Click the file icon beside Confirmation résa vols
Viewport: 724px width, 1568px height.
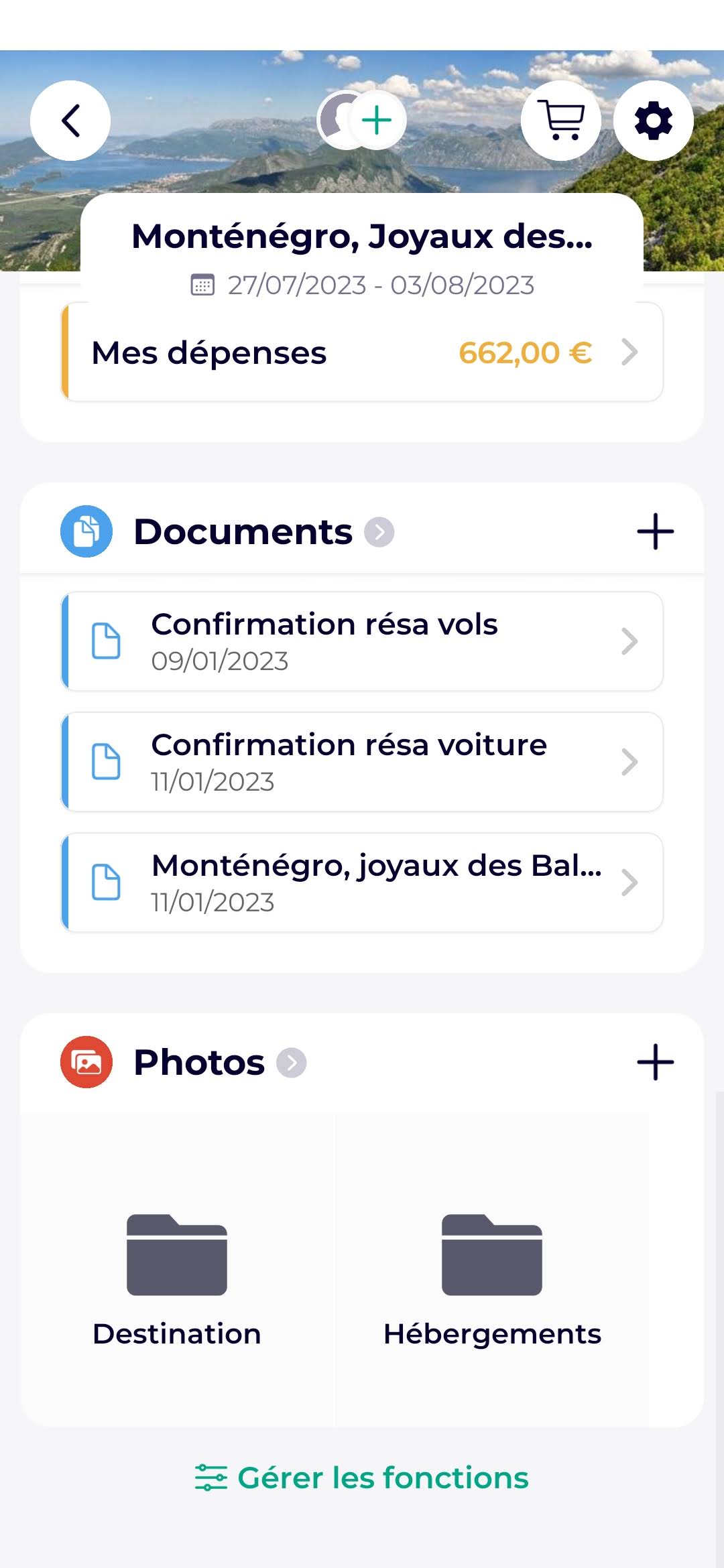106,641
